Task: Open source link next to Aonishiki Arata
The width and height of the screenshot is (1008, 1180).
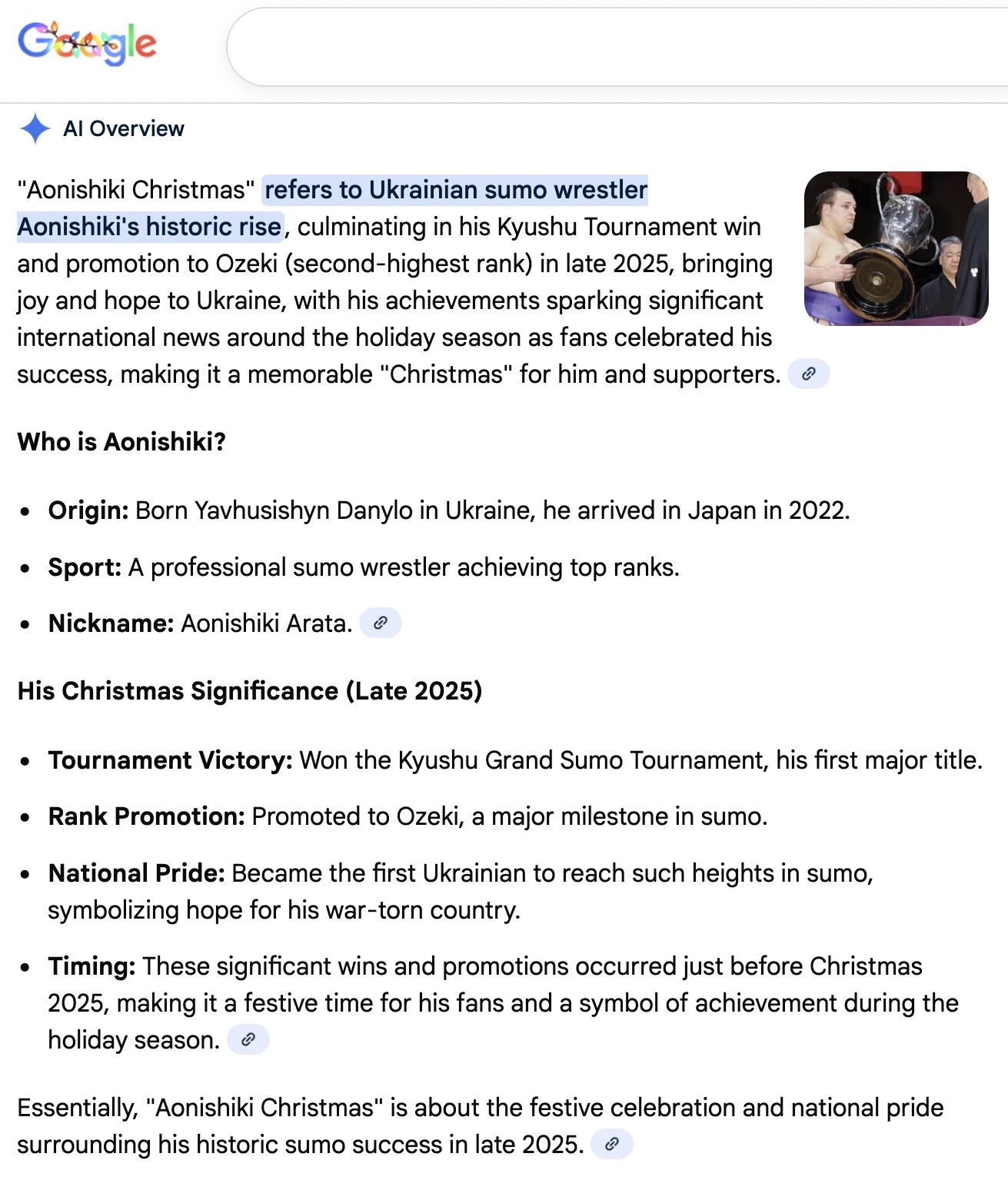Action: click(x=380, y=623)
